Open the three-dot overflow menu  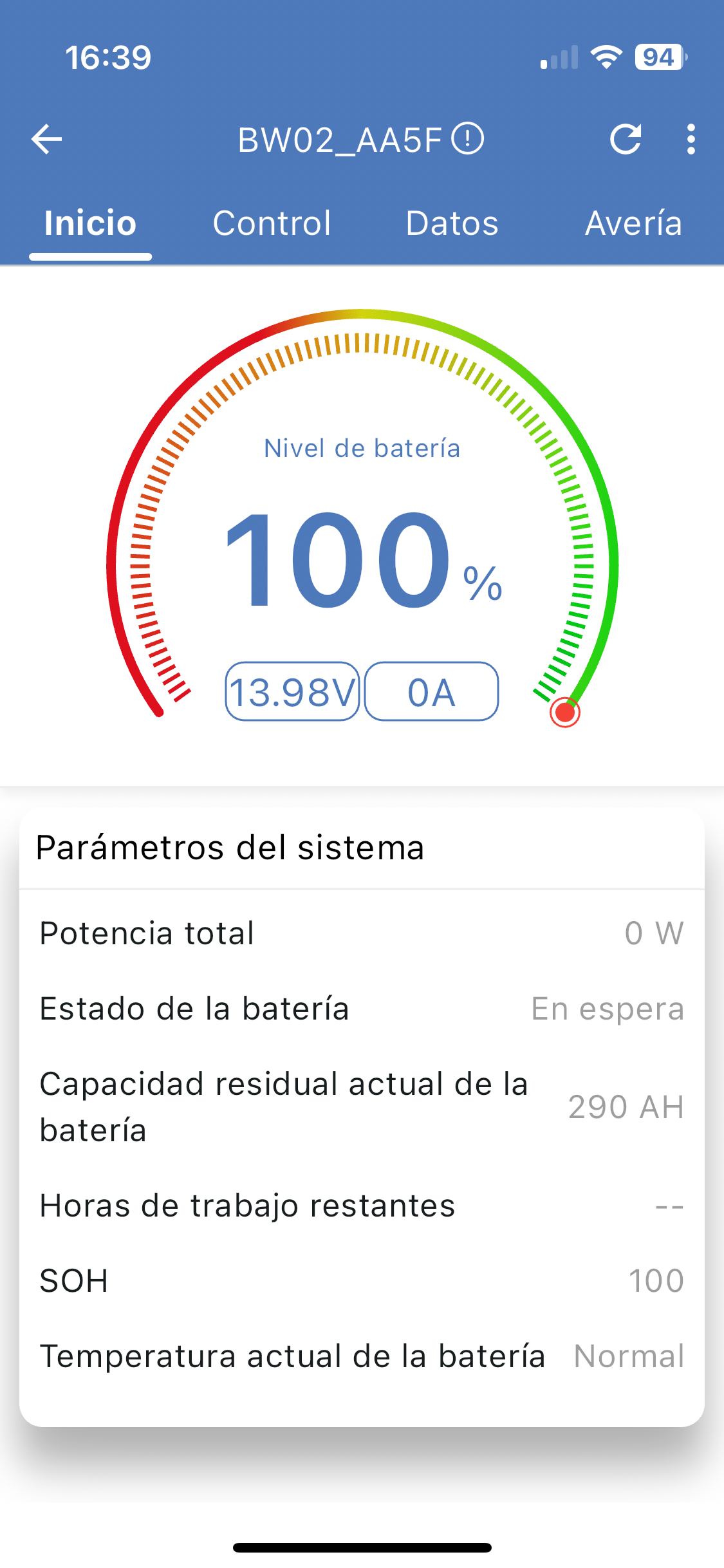pos(691,139)
